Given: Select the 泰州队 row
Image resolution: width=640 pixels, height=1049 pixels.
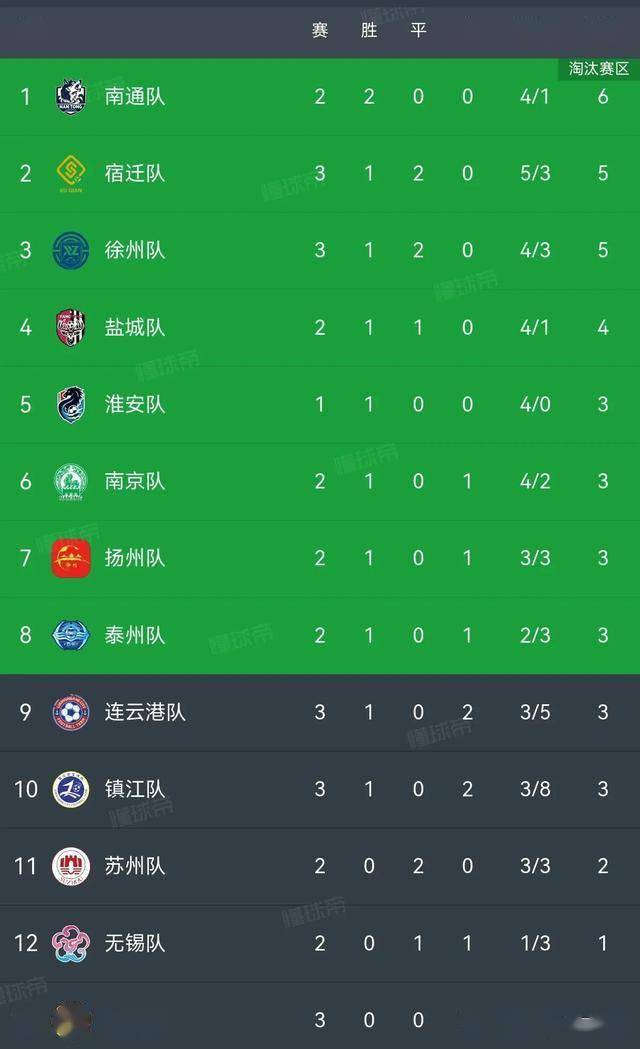Looking at the screenshot, I should tap(320, 636).
